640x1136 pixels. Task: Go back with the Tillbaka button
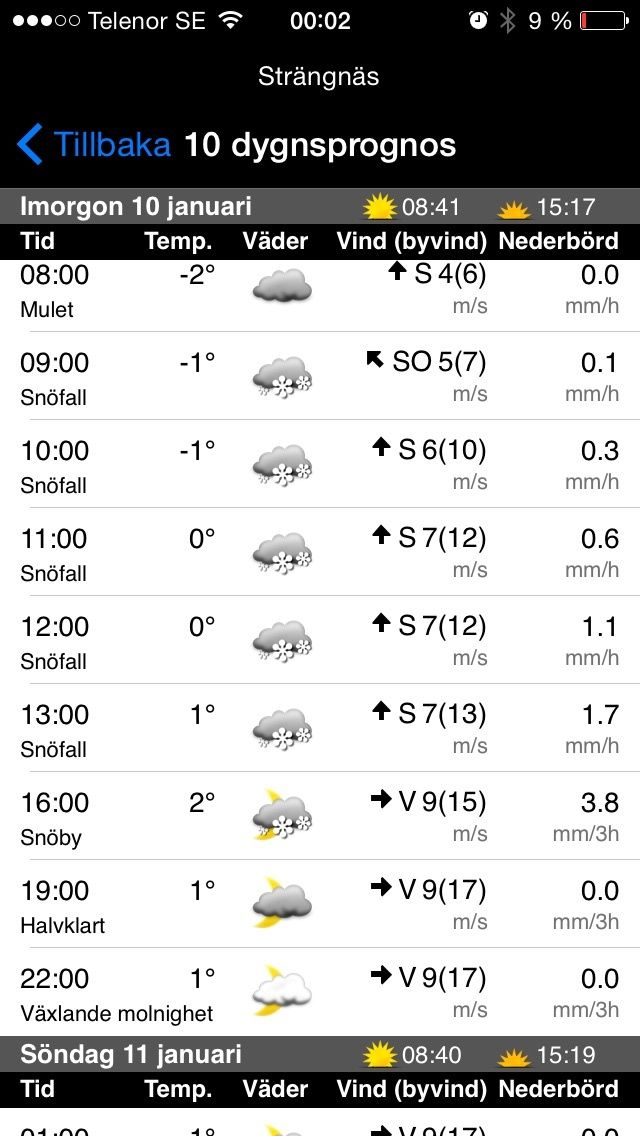pos(94,144)
